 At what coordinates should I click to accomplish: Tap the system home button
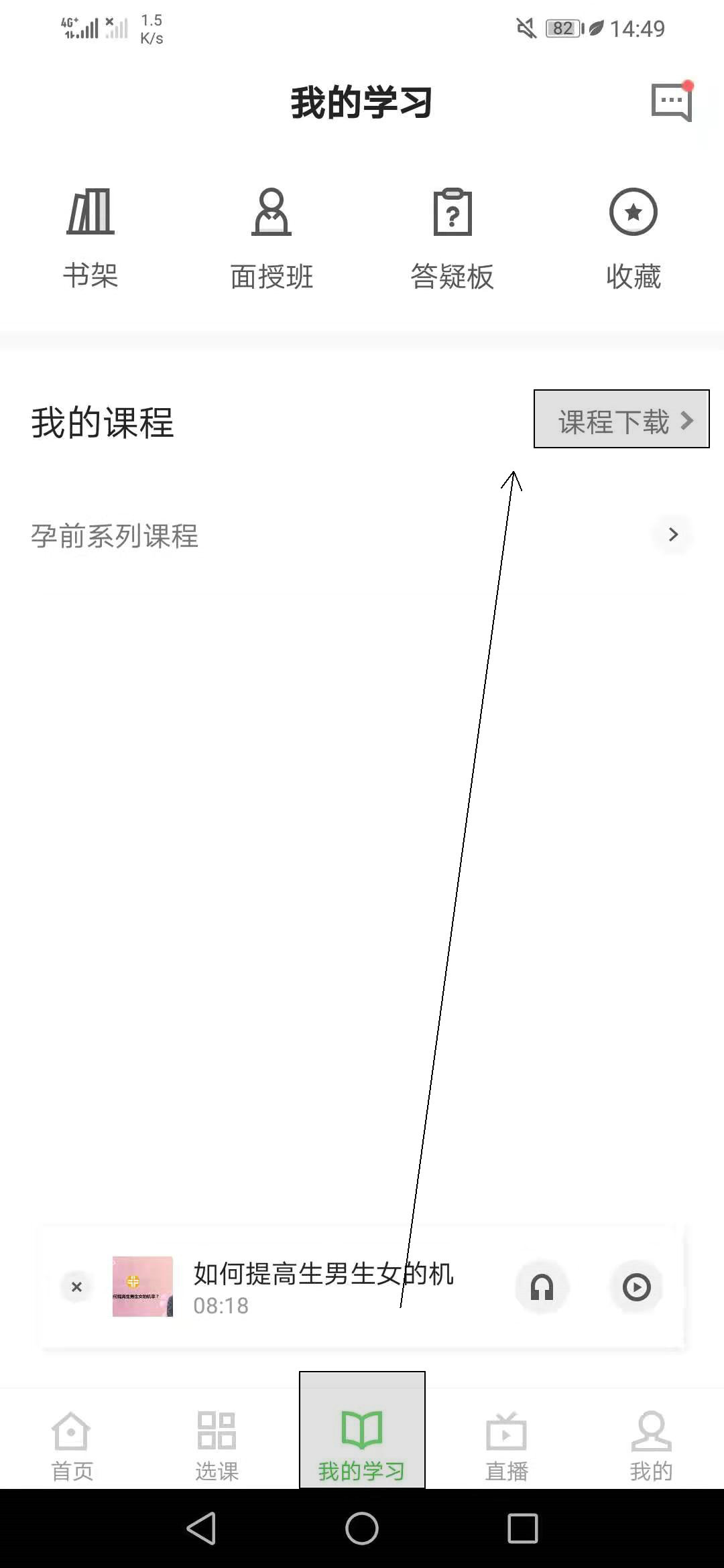[x=362, y=1528]
